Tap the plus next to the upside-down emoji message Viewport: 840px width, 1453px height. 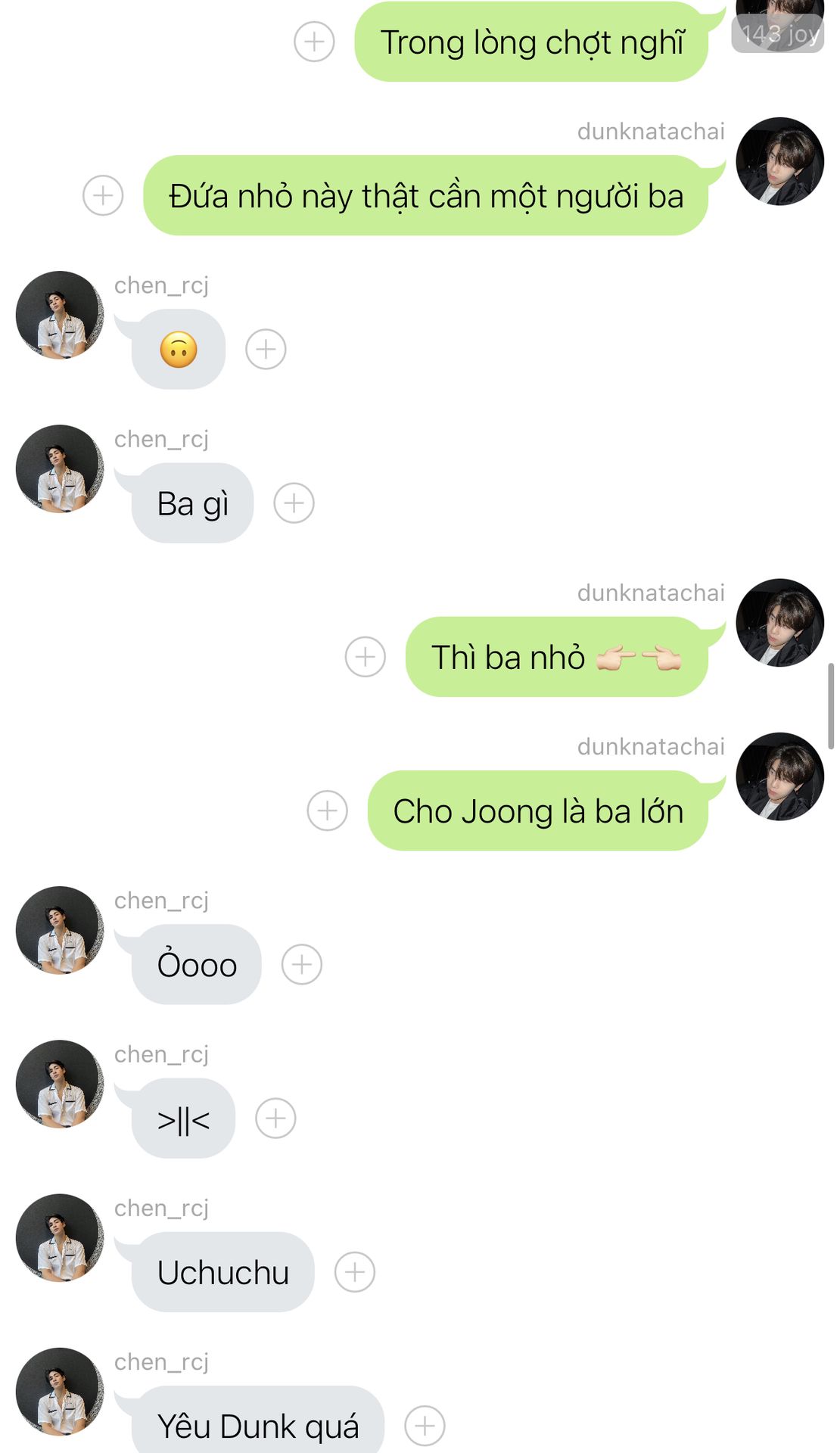coord(266,350)
